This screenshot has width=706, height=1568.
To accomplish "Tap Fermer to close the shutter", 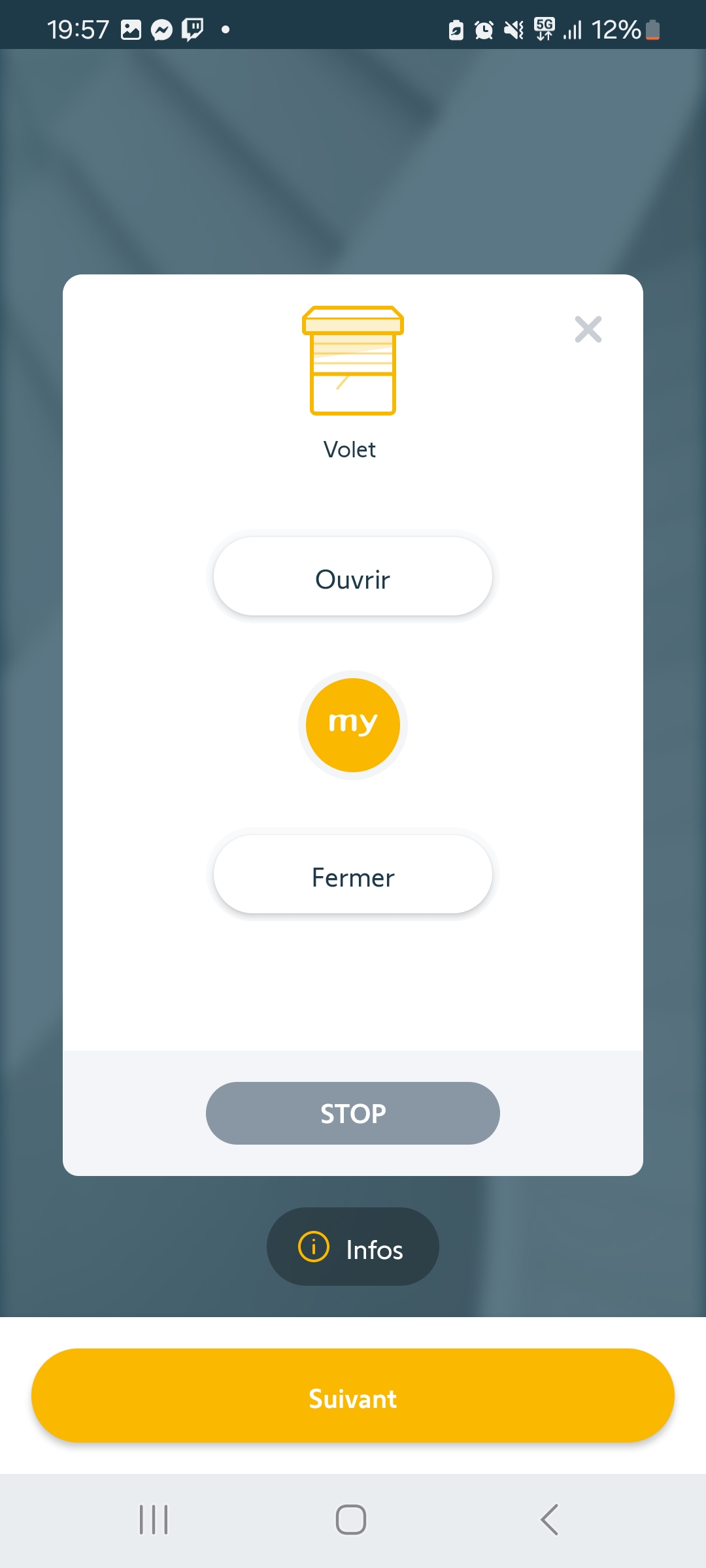I will tap(353, 875).
